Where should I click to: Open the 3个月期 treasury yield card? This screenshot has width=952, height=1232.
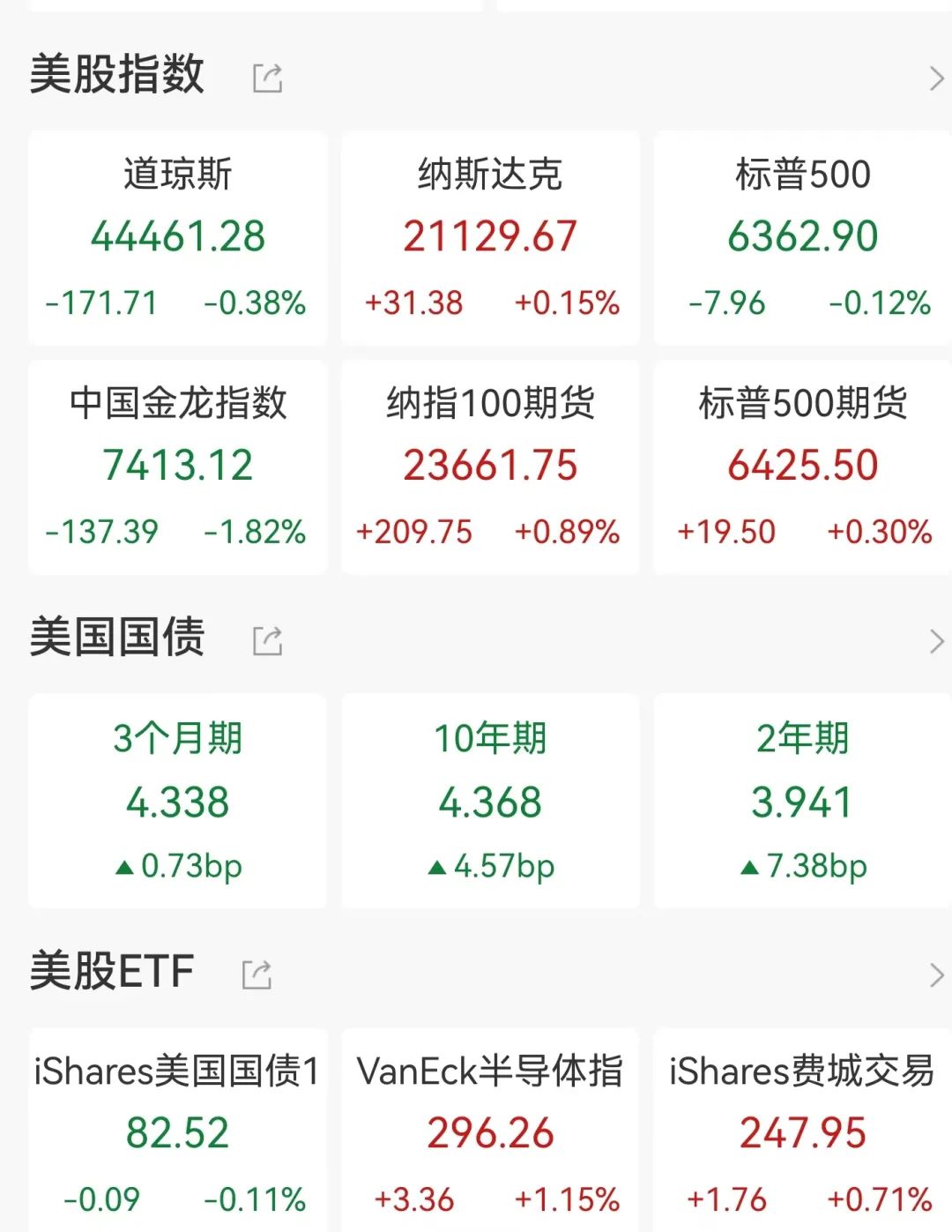click(178, 801)
